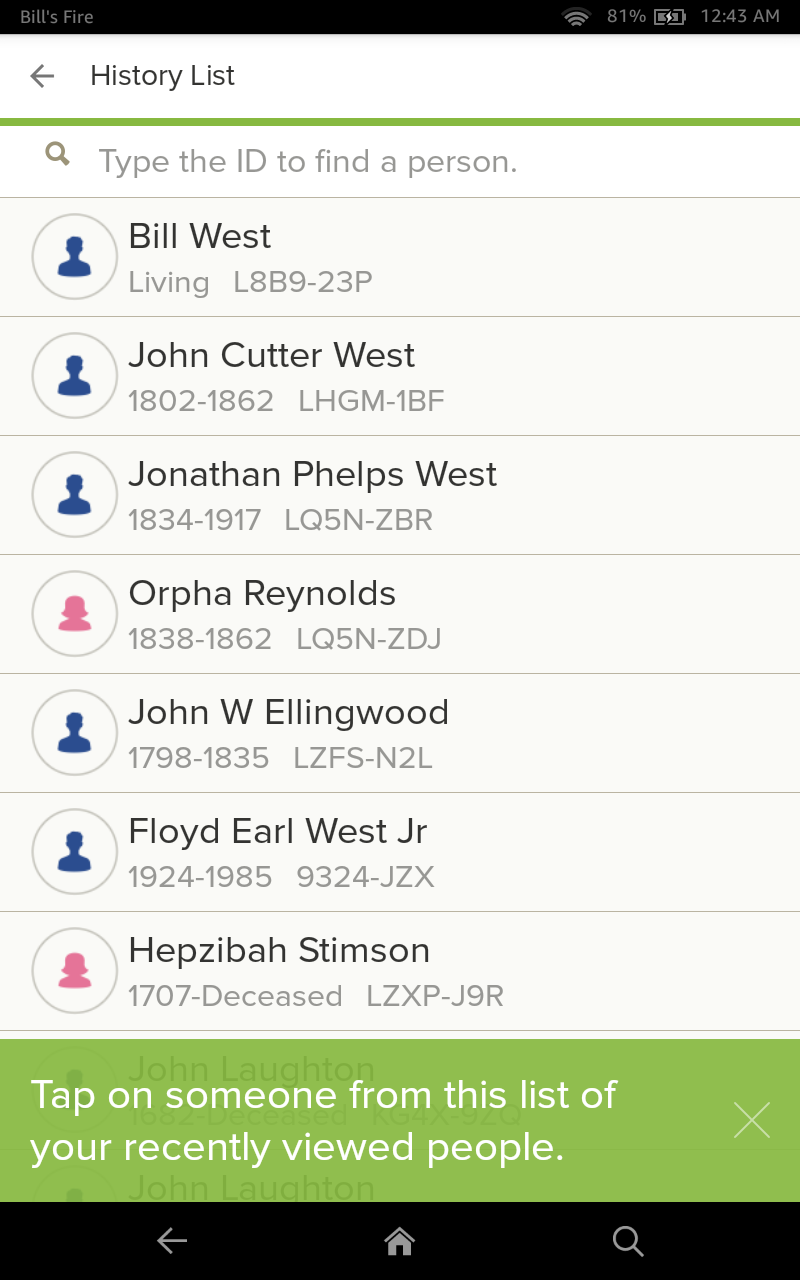
Task: Select the Orpha Reynolds list row
Action: coord(400,613)
